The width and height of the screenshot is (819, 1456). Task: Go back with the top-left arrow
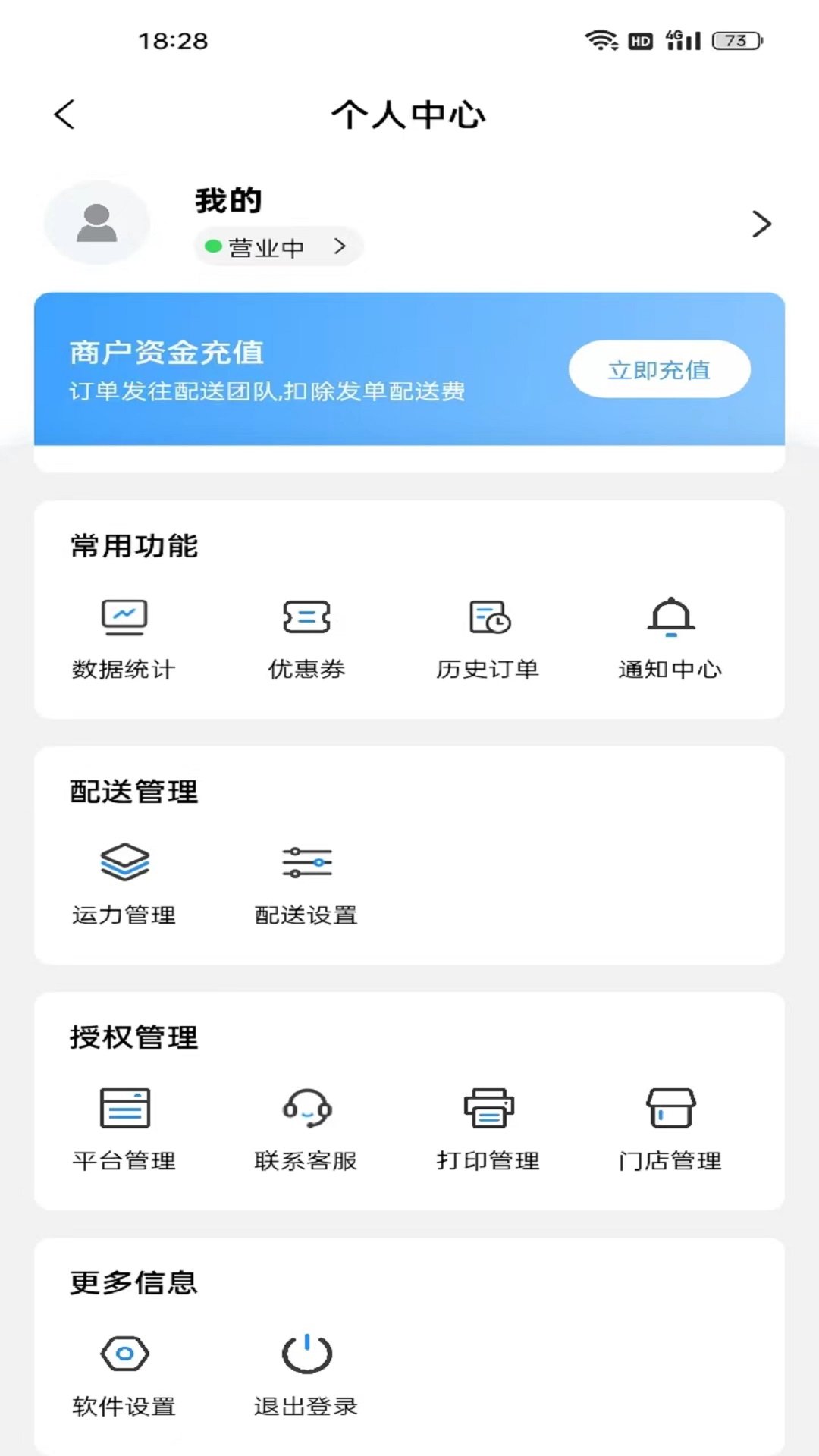(64, 114)
